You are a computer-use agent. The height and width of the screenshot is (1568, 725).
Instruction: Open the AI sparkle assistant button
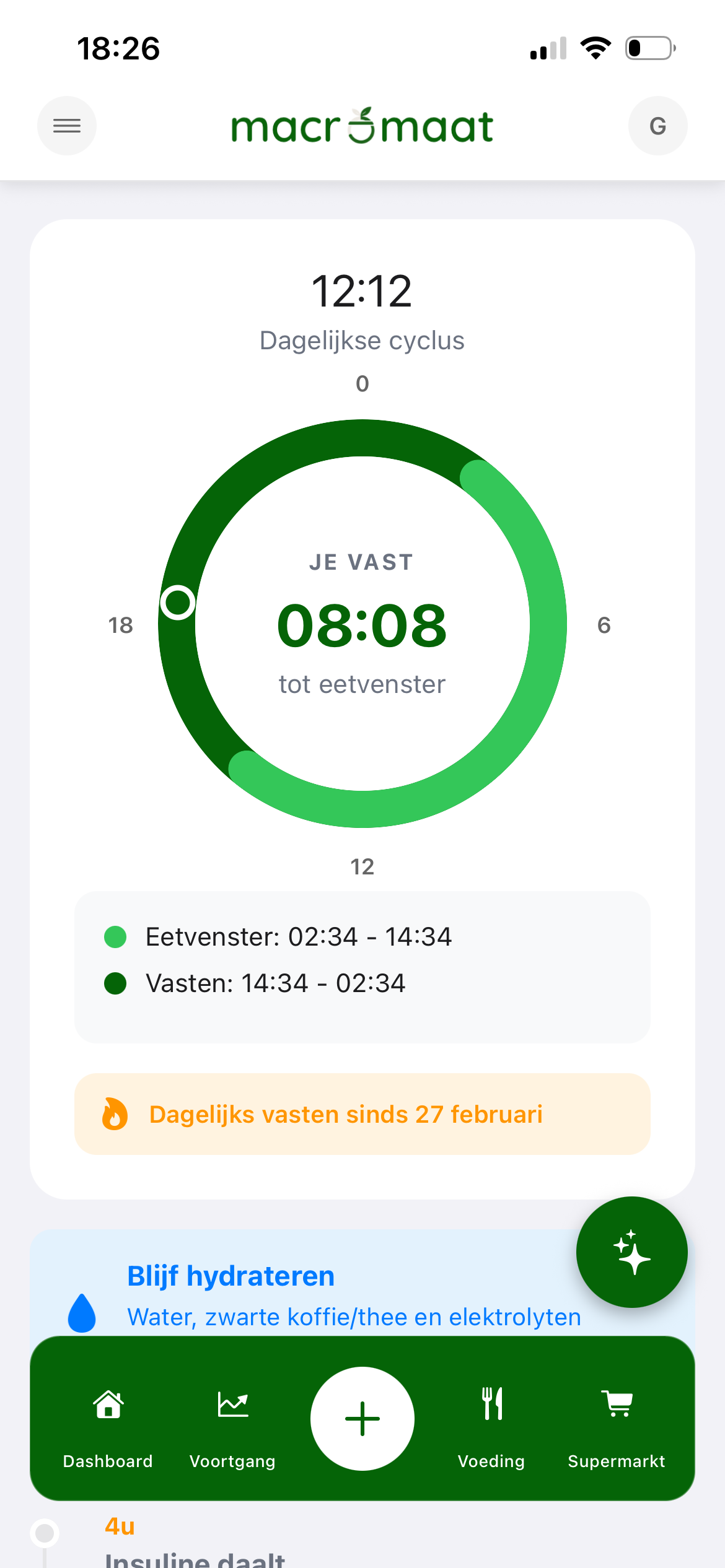point(631,1252)
